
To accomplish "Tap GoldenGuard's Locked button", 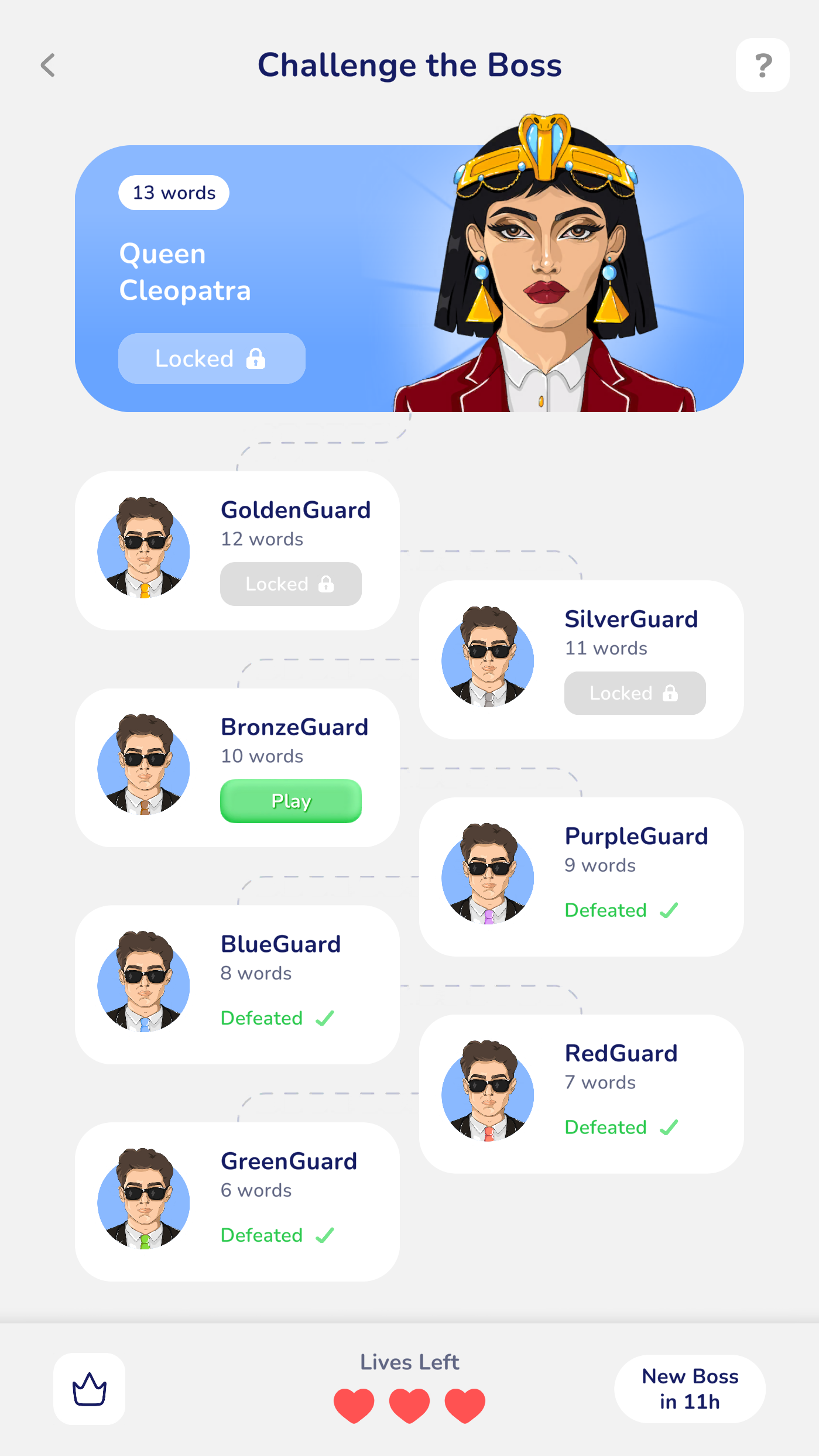I will point(290,584).
